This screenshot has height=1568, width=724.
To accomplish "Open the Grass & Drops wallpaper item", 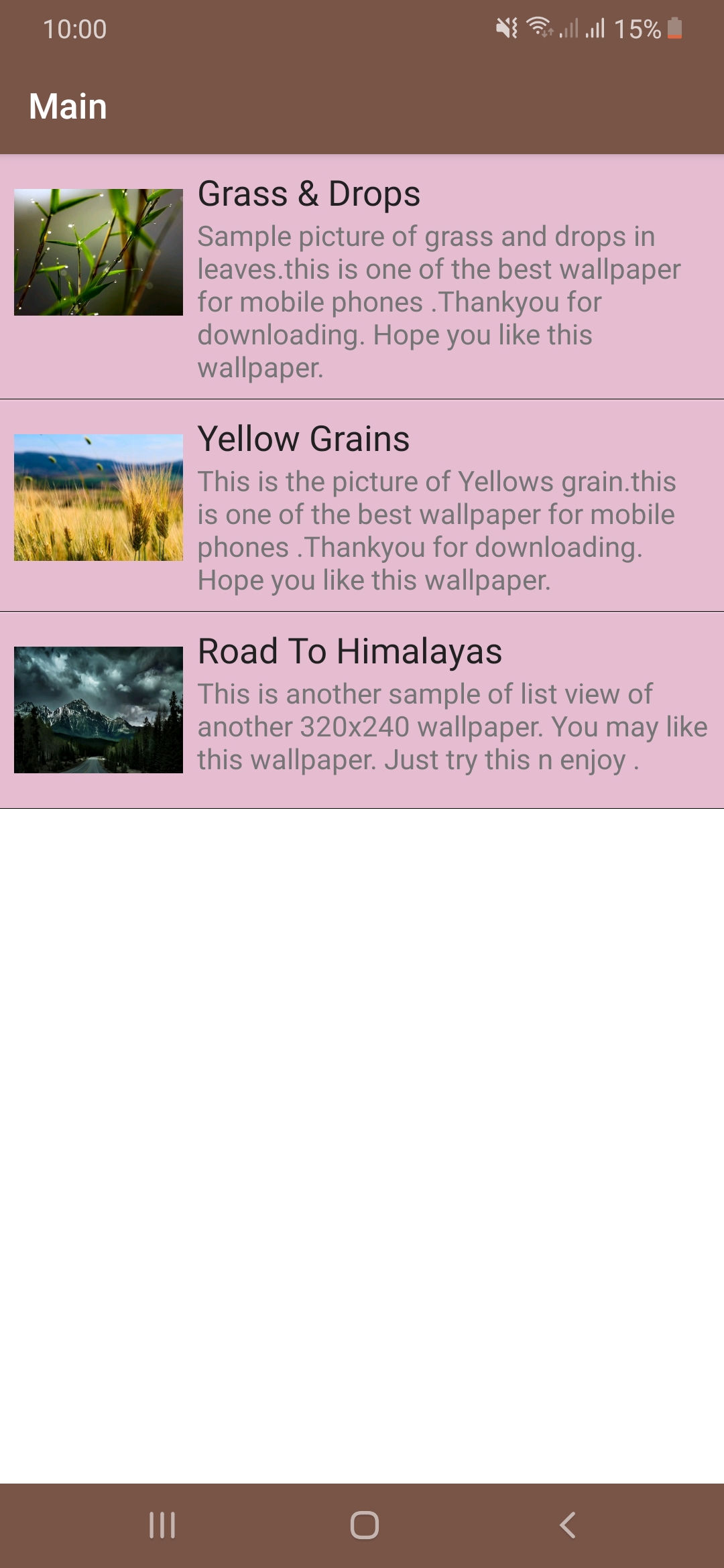I will click(362, 277).
